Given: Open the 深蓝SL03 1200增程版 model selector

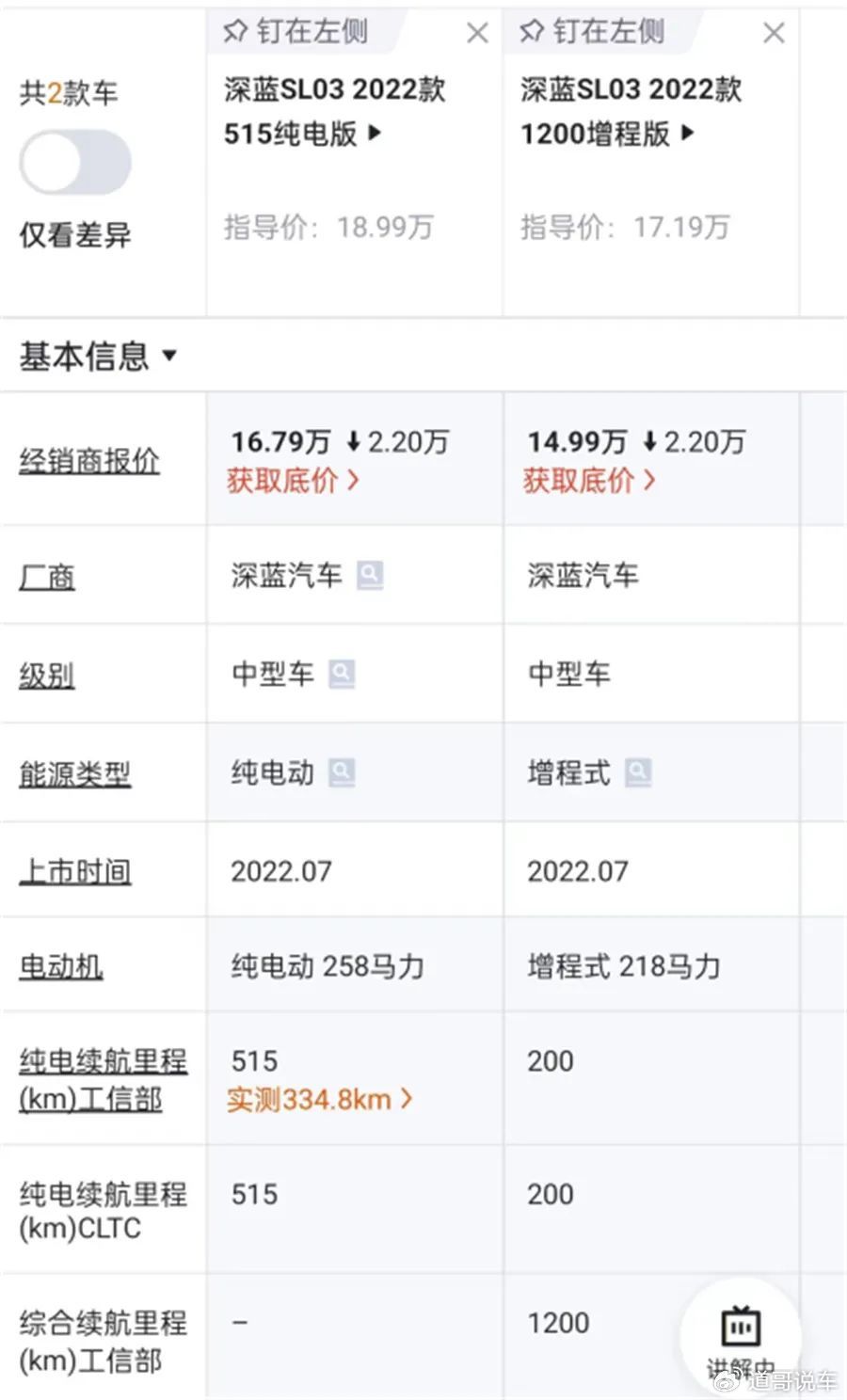Looking at the screenshot, I should pyautogui.click(x=631, y=111).
